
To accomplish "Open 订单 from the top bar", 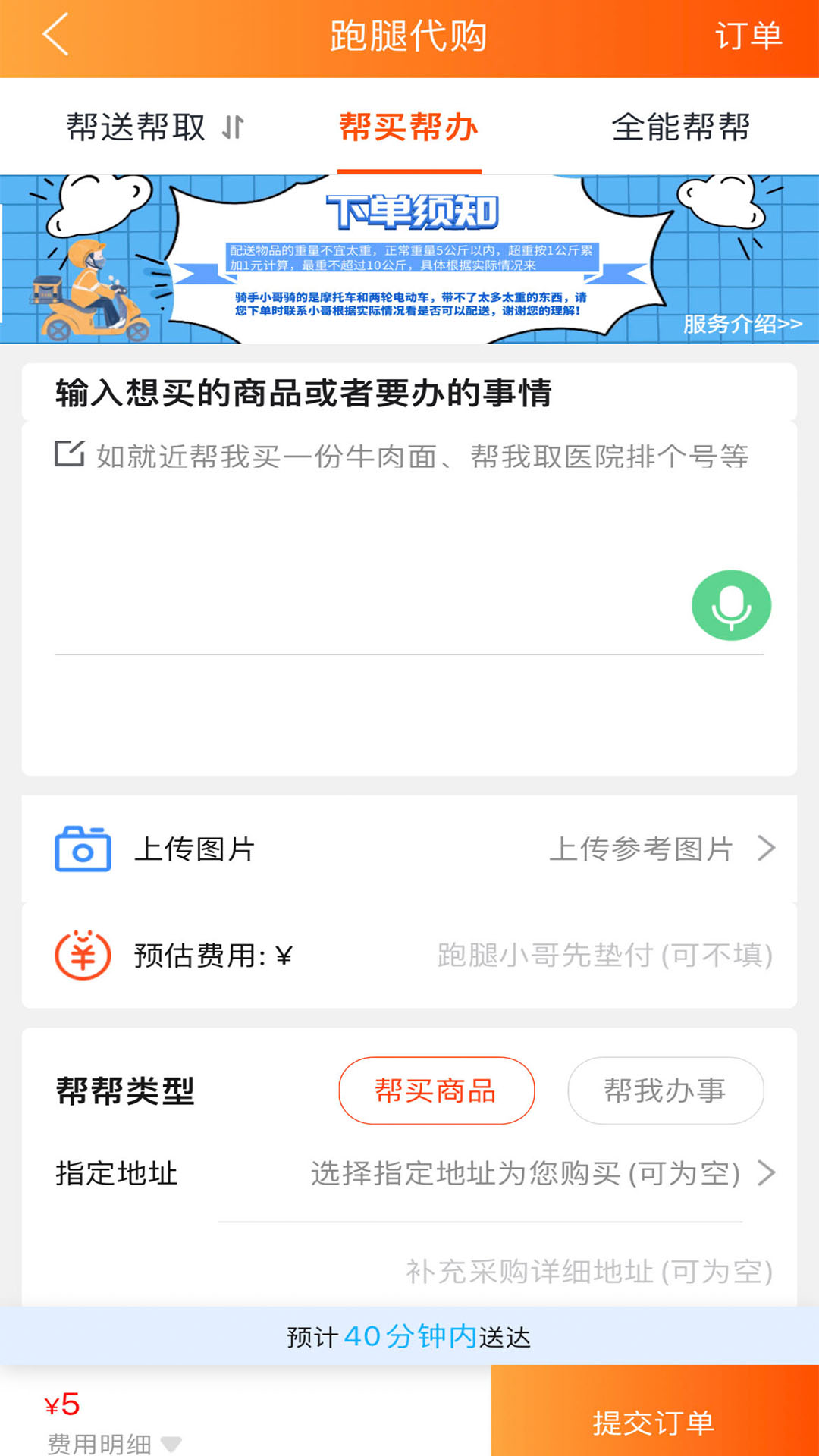I will point(748,34).
